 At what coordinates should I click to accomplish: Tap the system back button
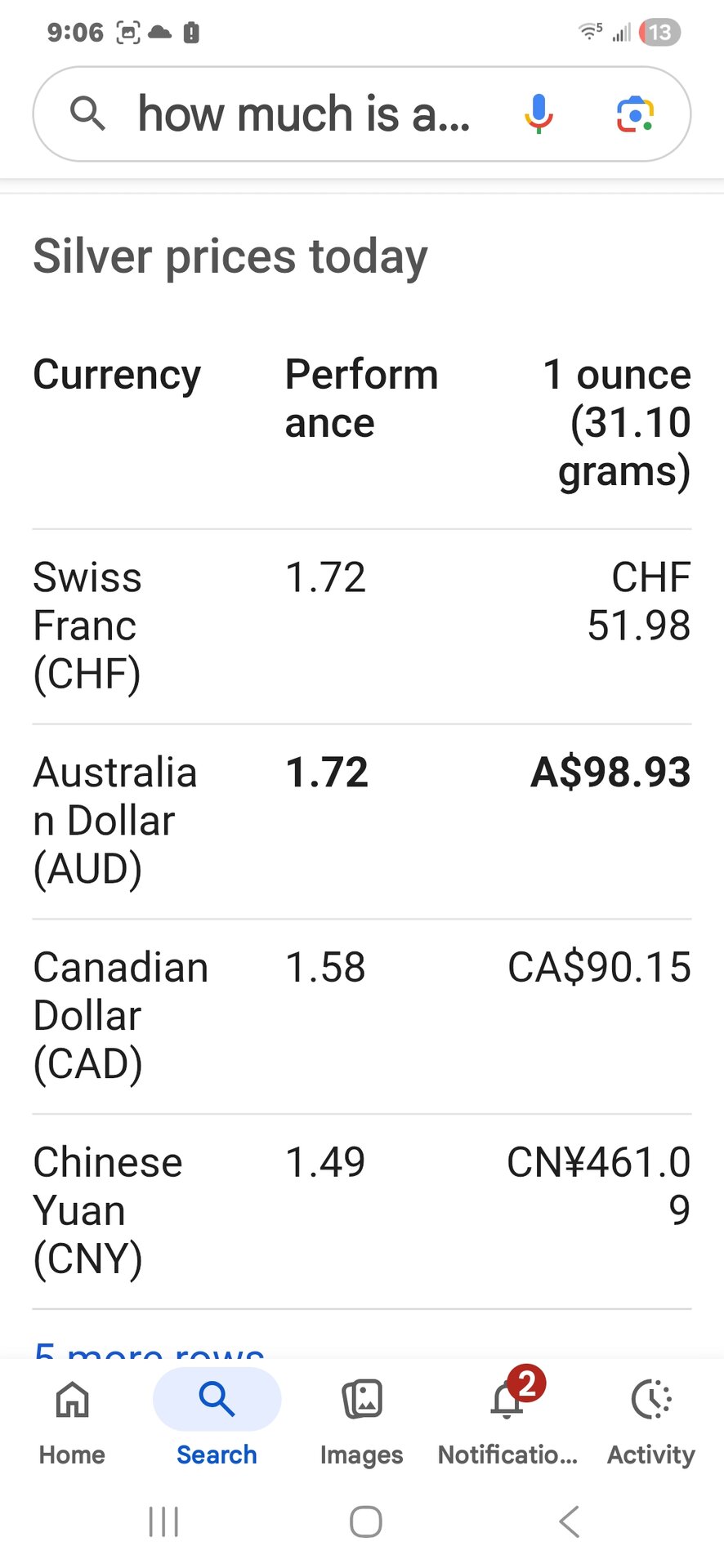(569, 1521)
